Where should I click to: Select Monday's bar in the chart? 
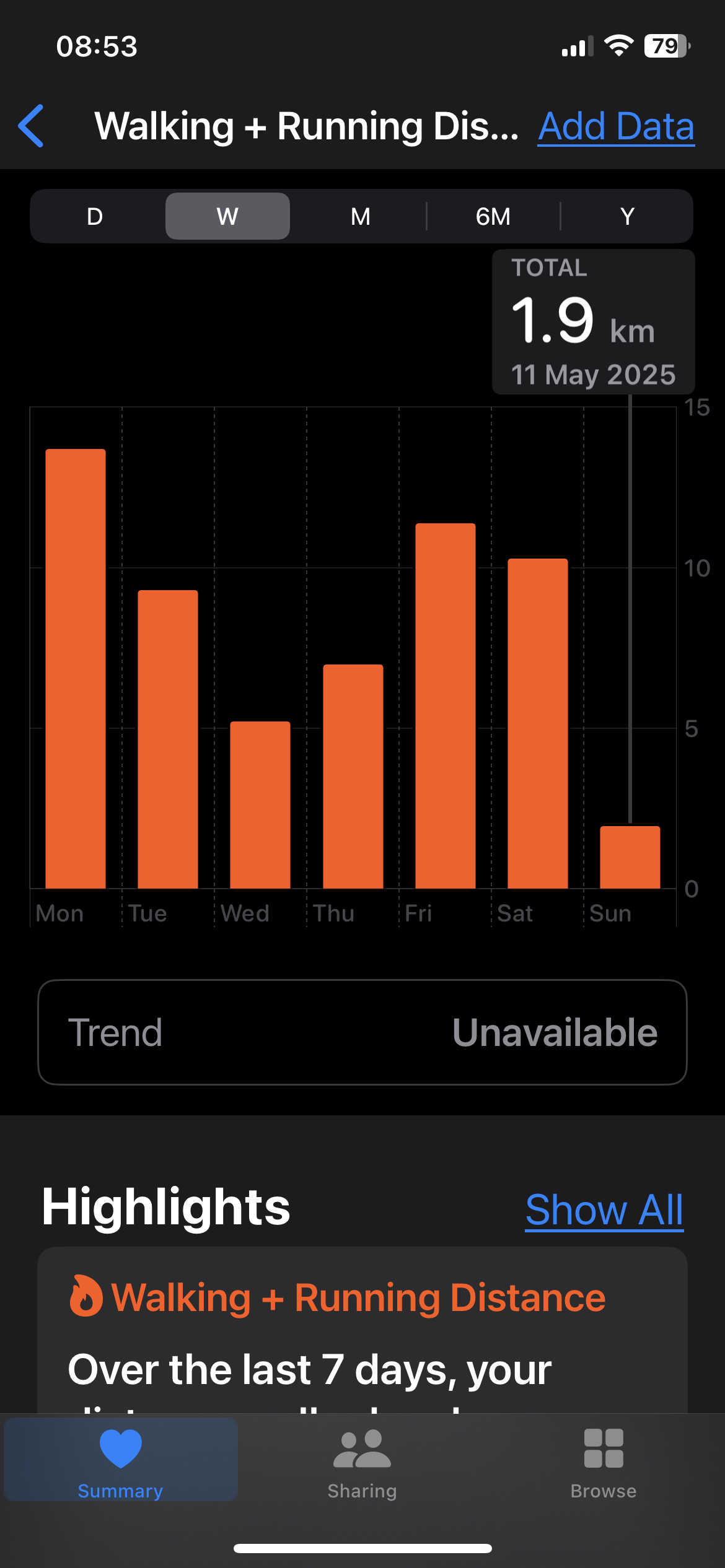[76, 669]
